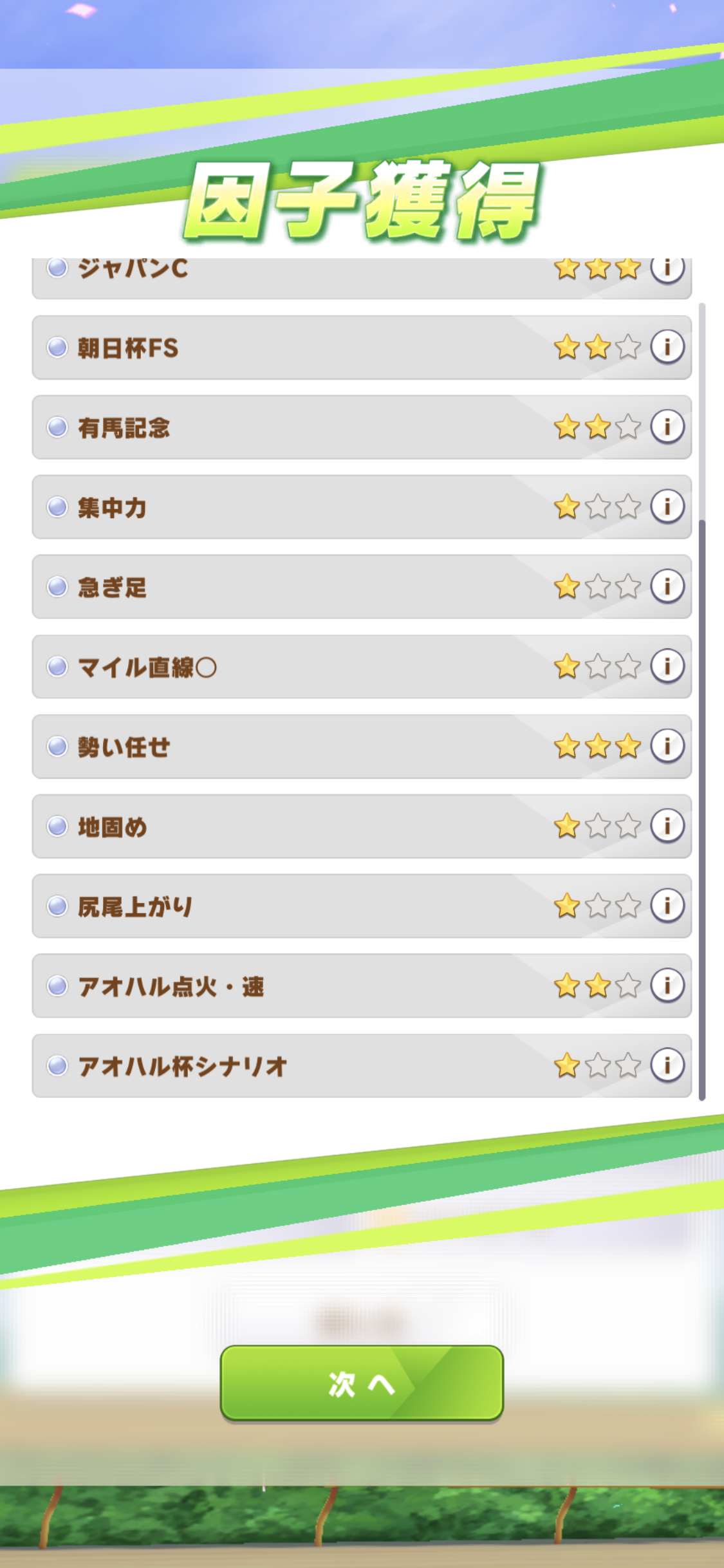This screenshot has height=1568, width=724.
Task: Open info for アオハル点火・速
Action: pyautogui.click(x=667, y=985)
